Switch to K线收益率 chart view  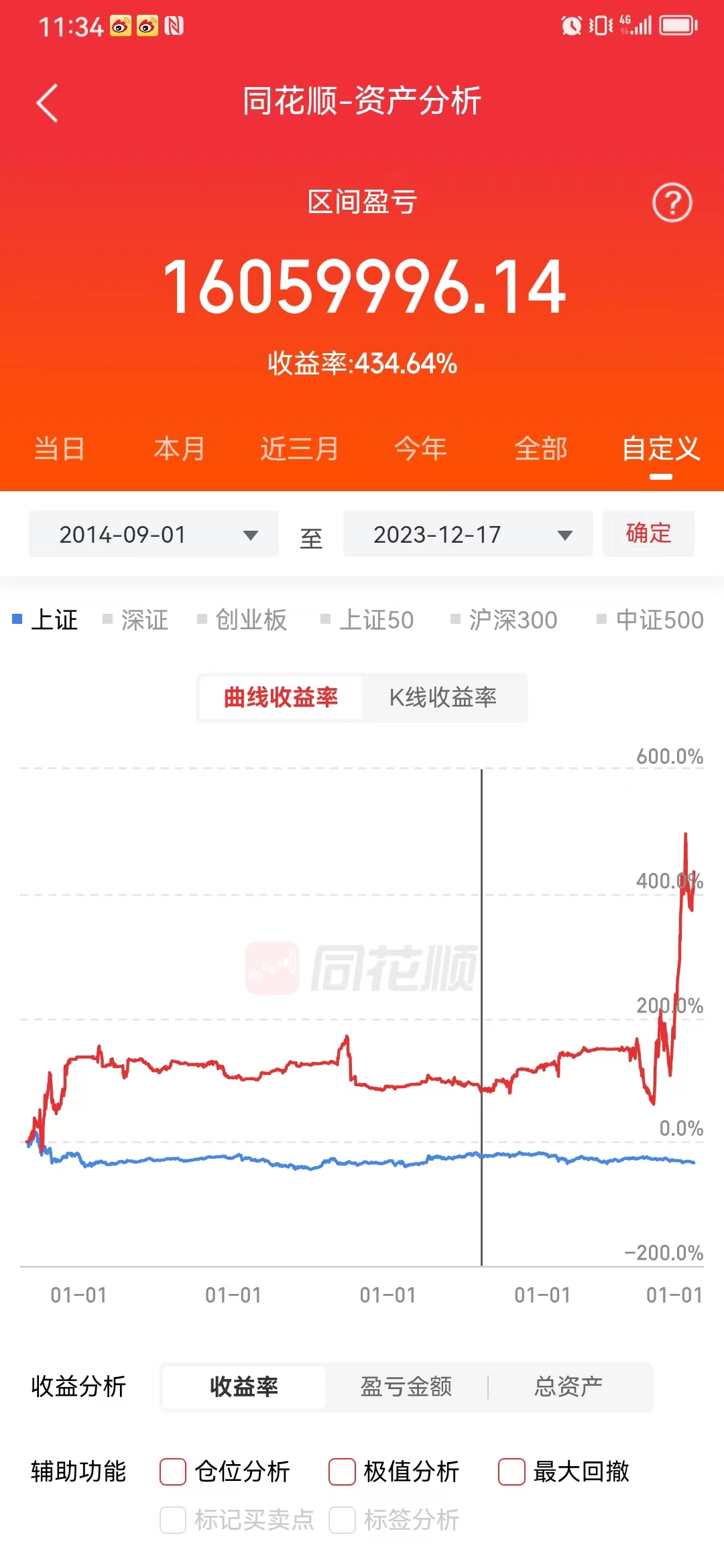(443, 698)
